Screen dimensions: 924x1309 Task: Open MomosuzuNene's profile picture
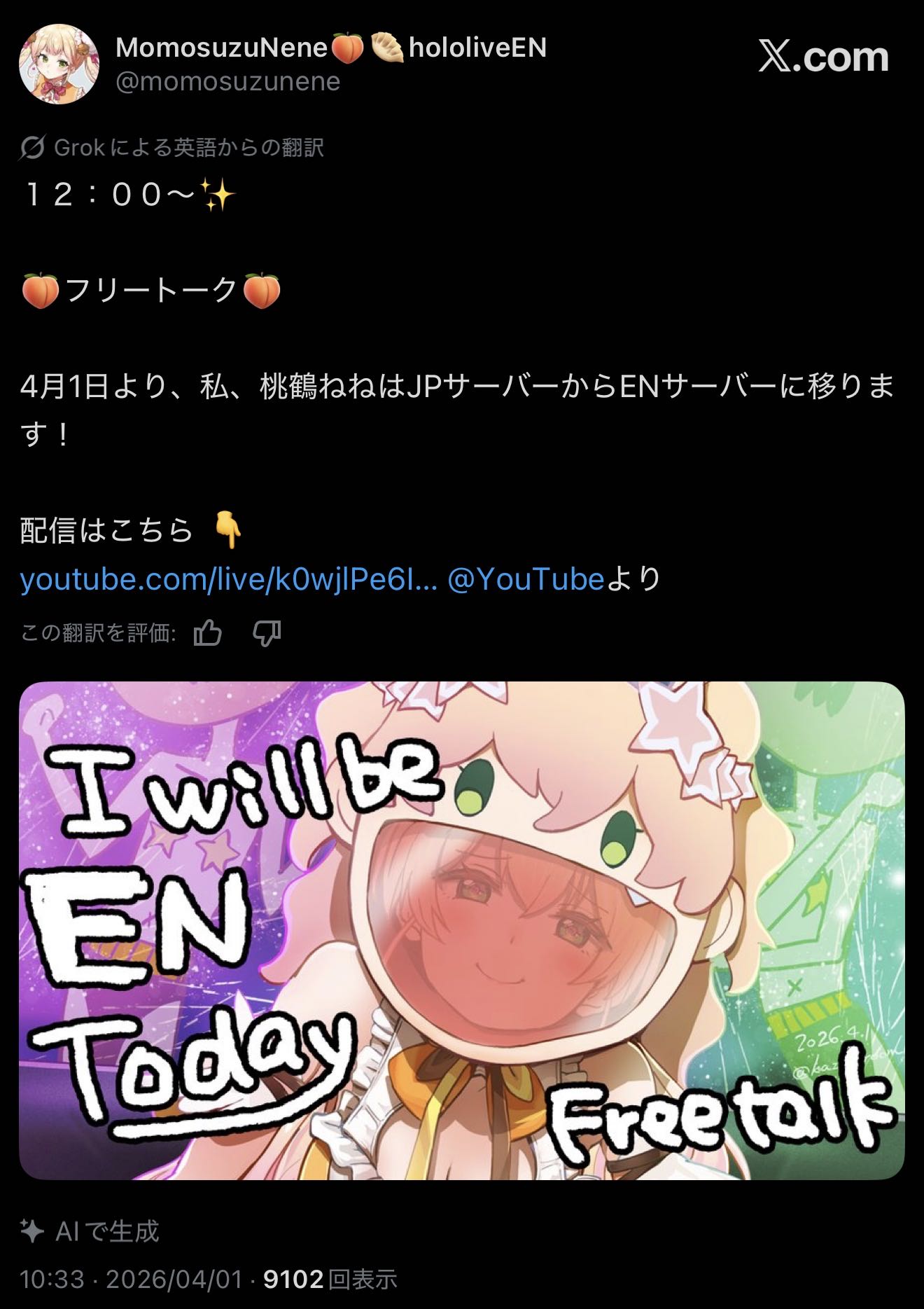pyautogui.click(x=59, y=64)
